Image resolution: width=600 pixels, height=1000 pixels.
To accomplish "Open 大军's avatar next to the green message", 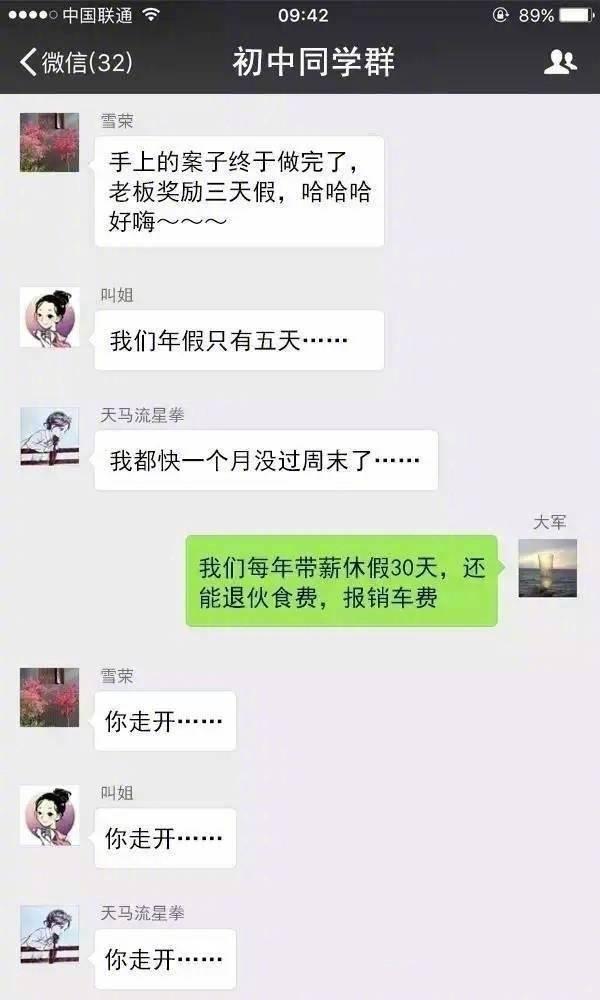I will tap(547, 567).
